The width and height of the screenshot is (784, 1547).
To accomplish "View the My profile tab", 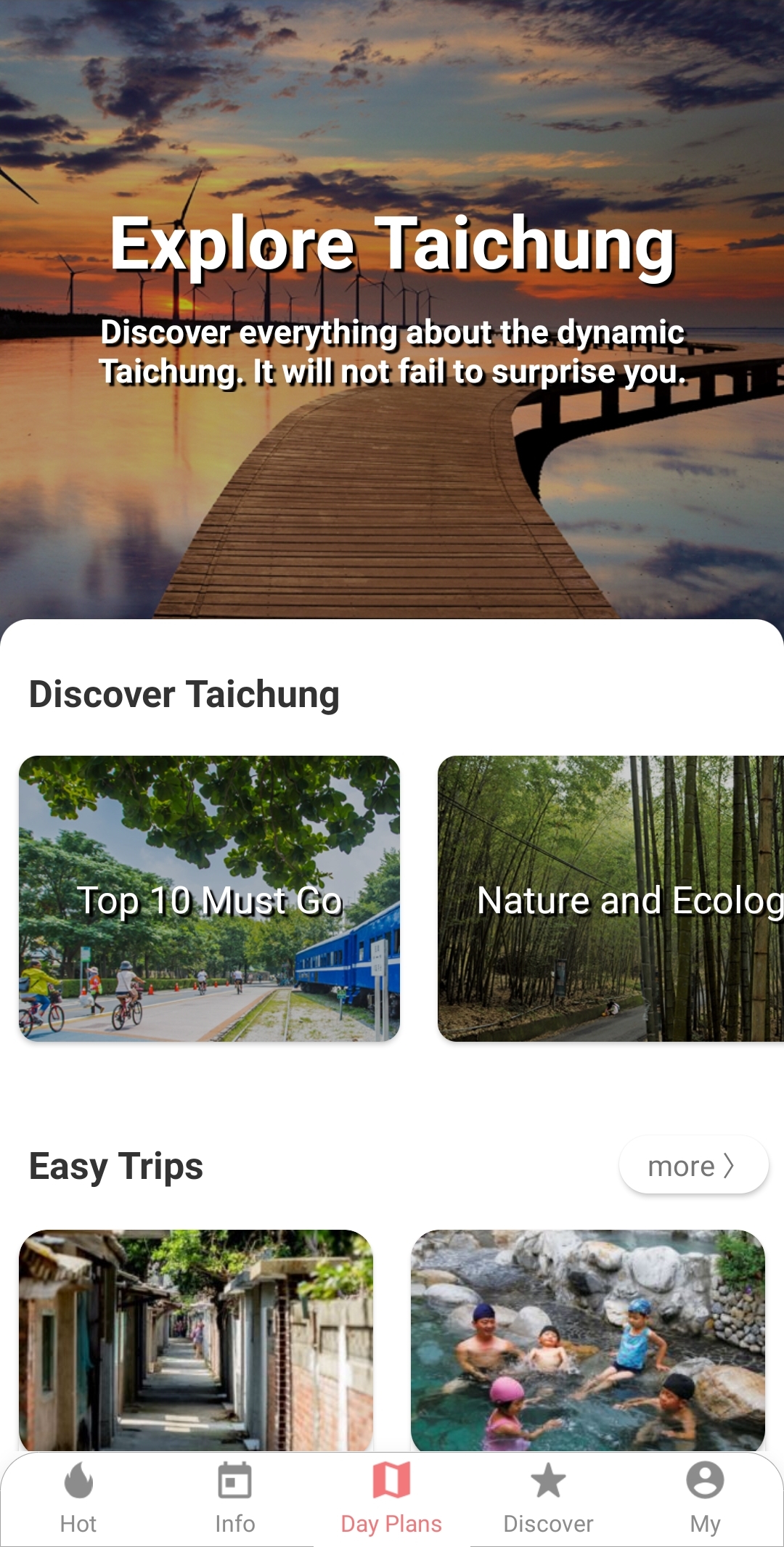I will tap(705, 1498).
